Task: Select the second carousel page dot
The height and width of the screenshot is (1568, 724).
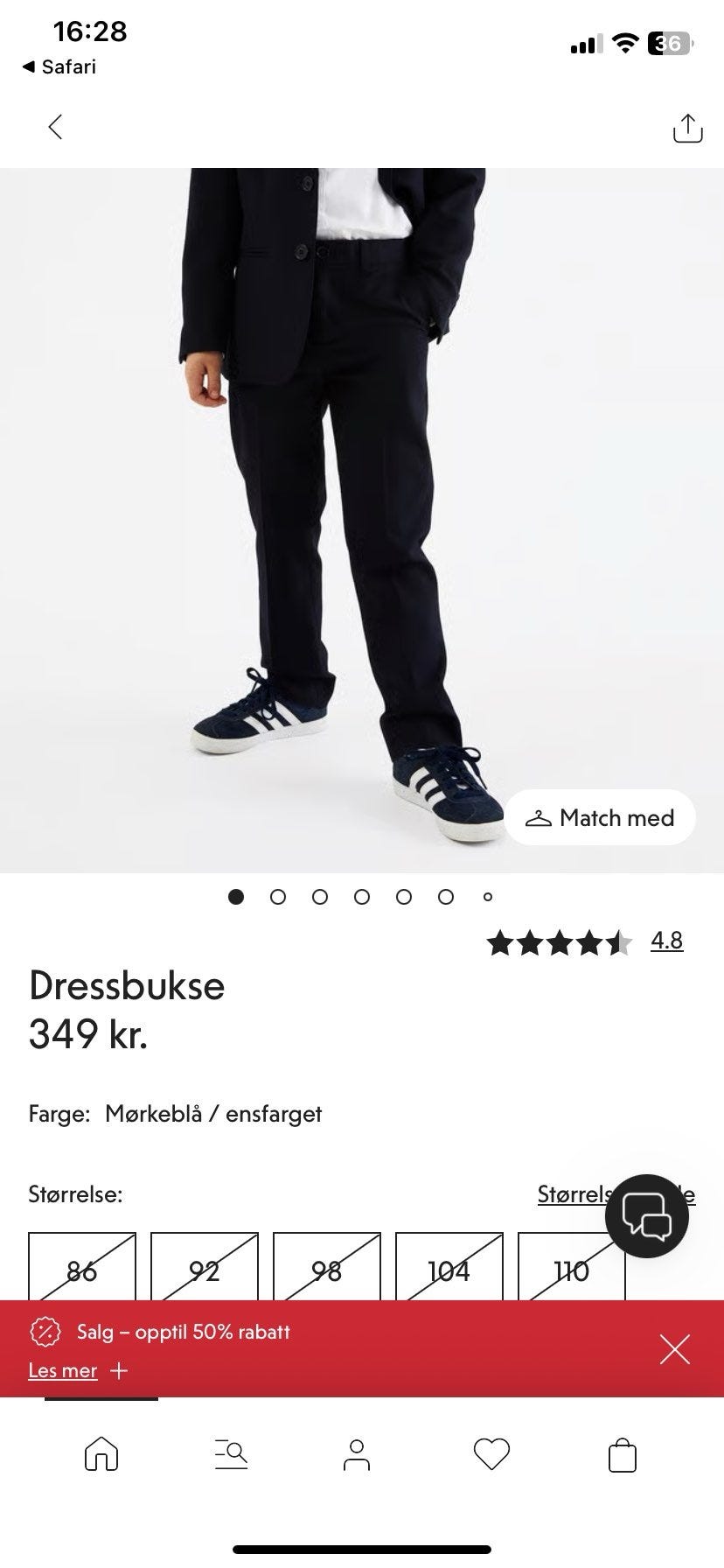Action: tap(278, 897)
